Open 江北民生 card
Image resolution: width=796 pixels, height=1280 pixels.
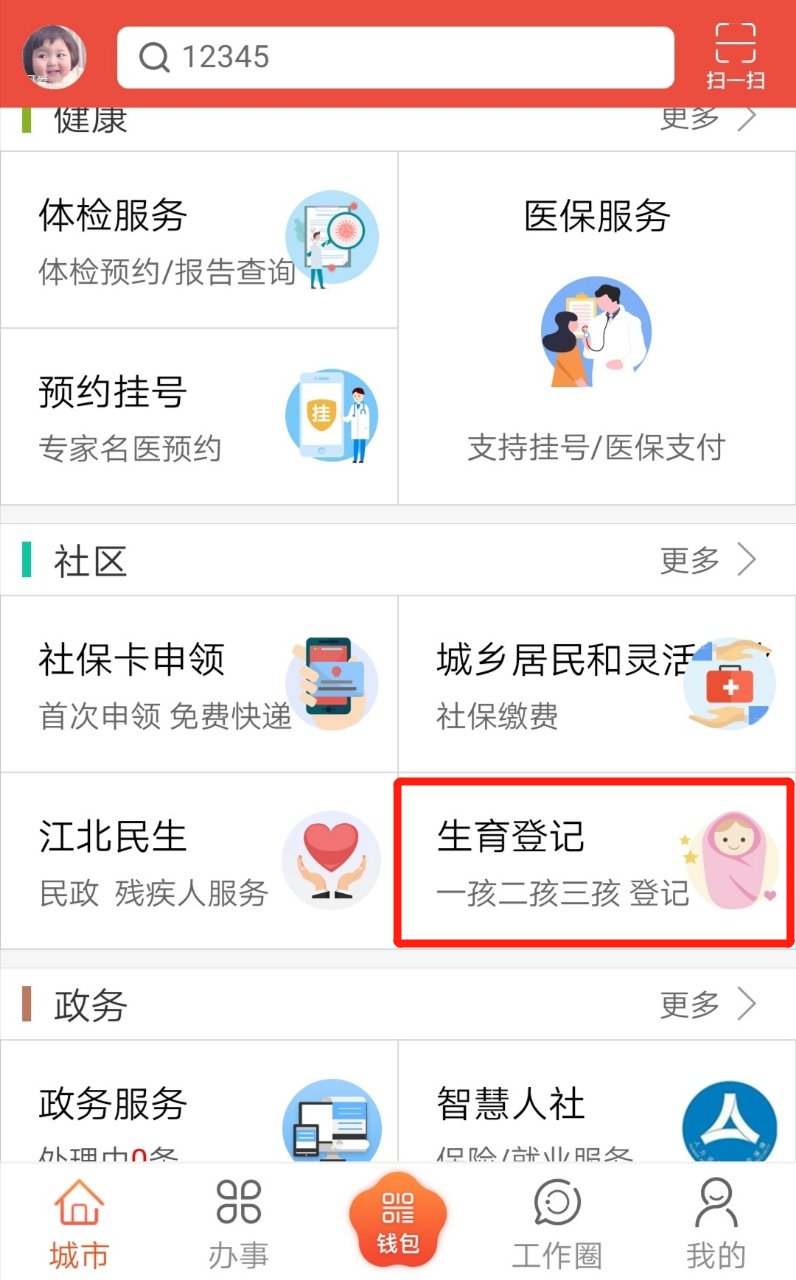click(199, 860)
